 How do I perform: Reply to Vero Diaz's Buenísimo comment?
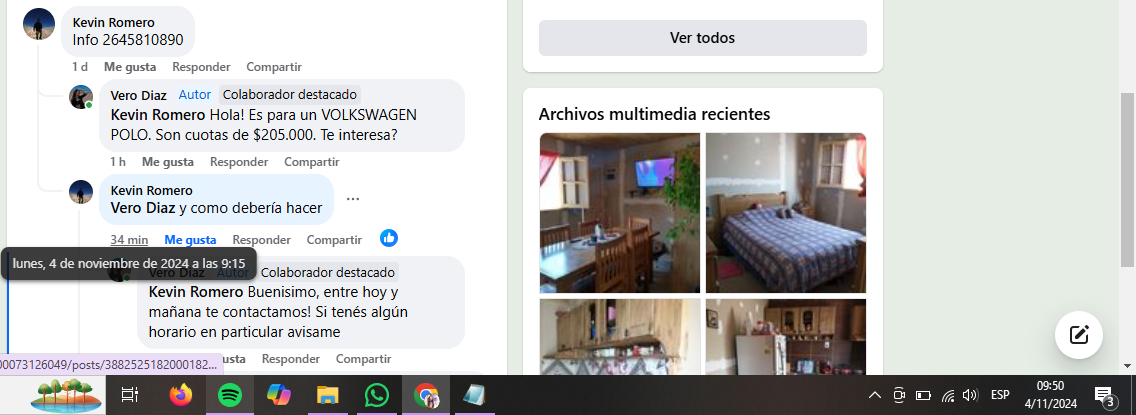pyautogui.click(x=290, y=359)
